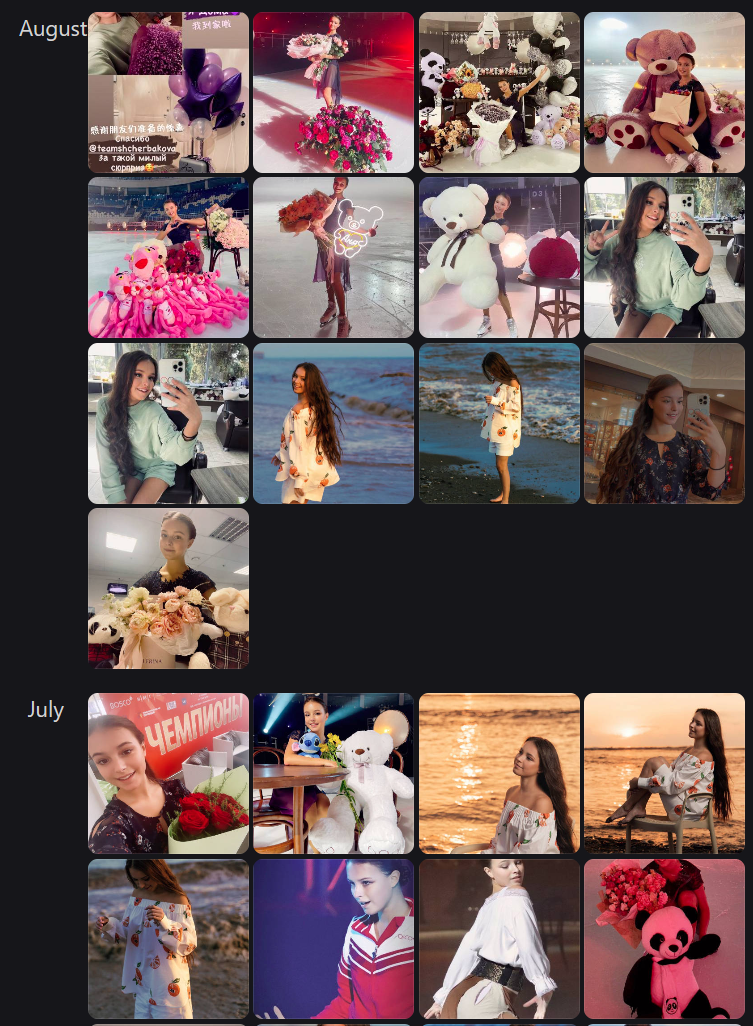Image resolution: width=753 pixels, height=1026 pixels.
Task: Select the pink panda plush photo
Action: click(664, 939)
